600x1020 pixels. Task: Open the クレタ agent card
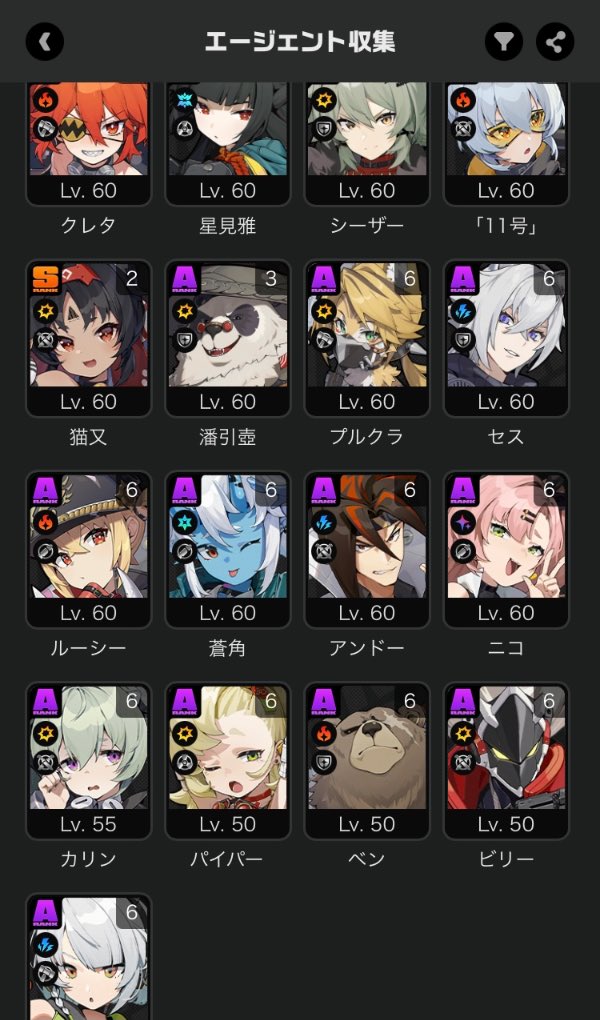pyautogui.click(x=89, y=144)
